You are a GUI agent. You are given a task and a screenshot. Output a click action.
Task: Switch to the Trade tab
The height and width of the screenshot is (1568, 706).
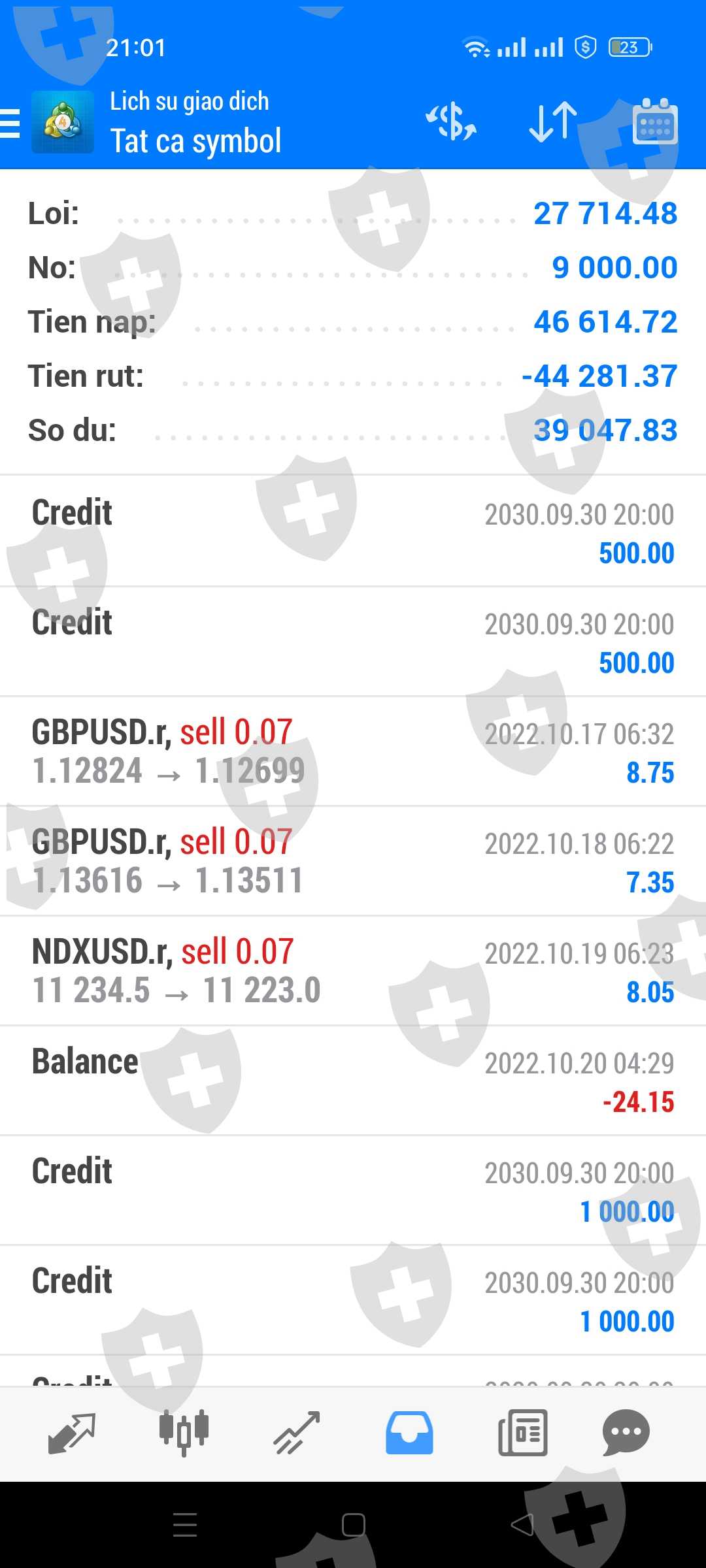(x=296, y=1433)
